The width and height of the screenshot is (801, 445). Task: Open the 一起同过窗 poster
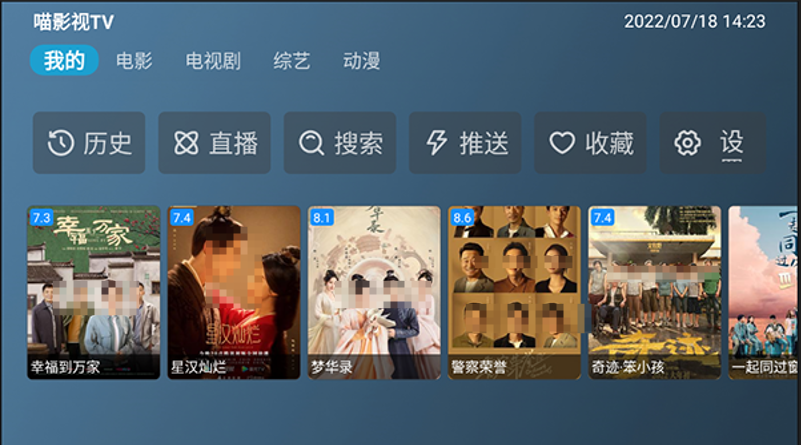pyautogui.click(x=764, y=292)
